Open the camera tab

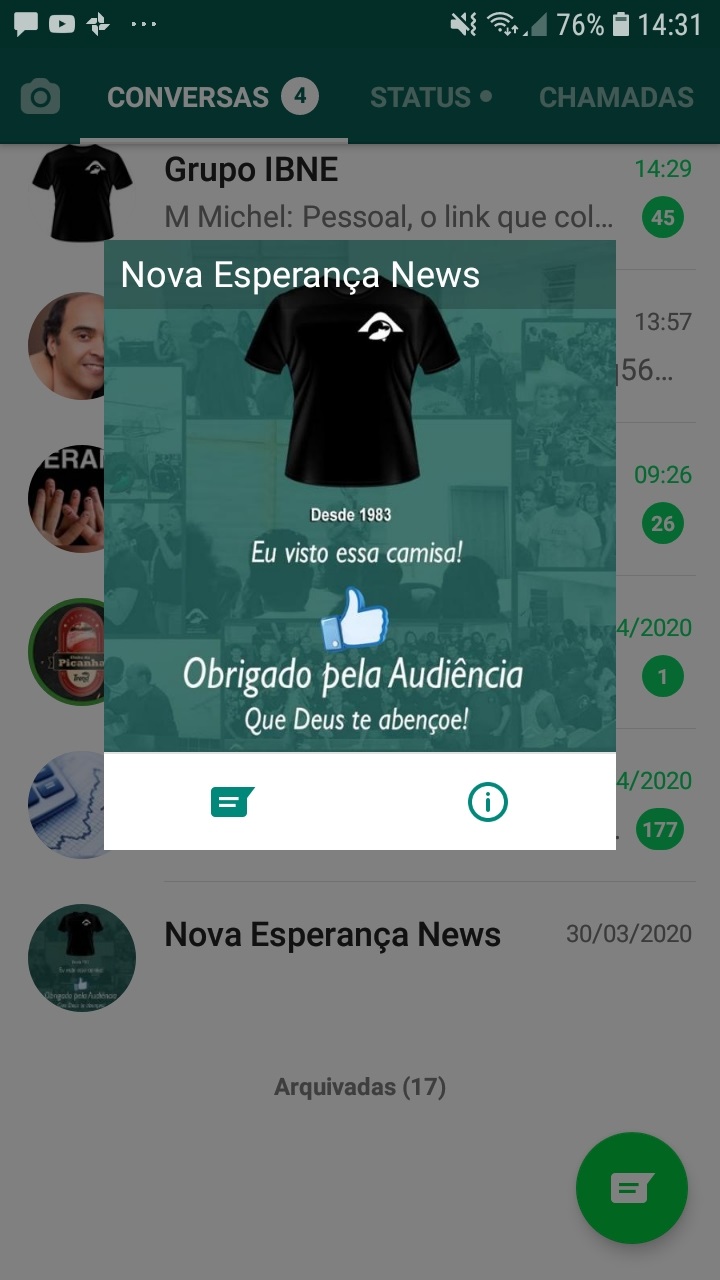[41, 98]
